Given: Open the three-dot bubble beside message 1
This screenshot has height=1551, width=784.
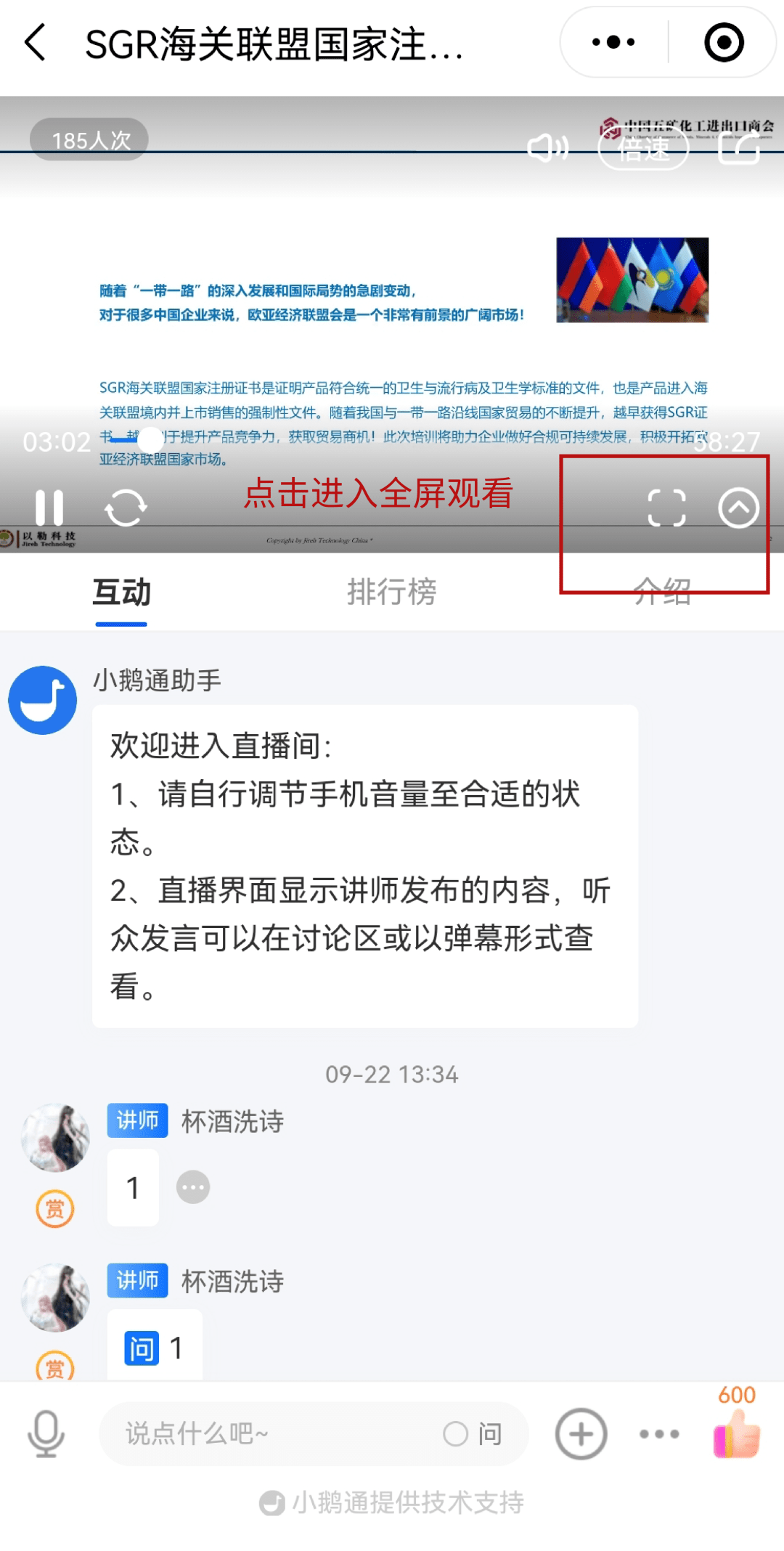Looking at the screenshot, I should tap(193, 1187).
